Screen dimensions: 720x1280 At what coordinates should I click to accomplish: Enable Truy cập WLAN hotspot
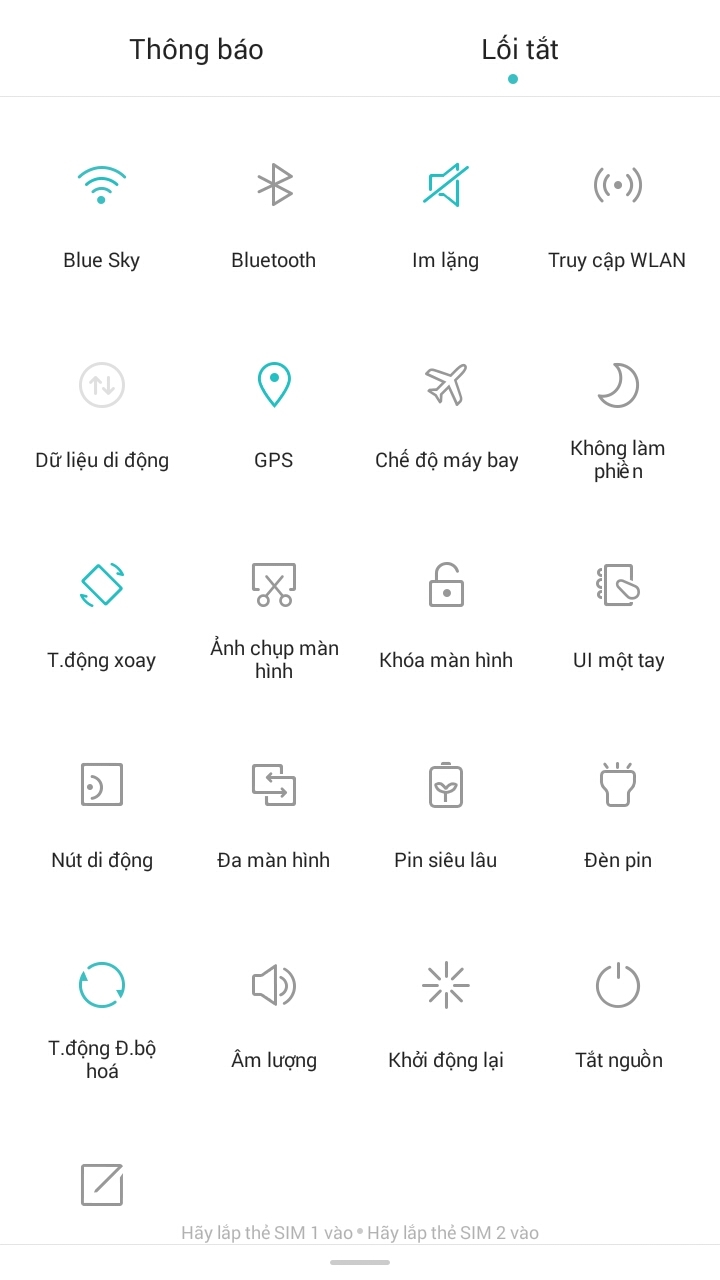618,186
